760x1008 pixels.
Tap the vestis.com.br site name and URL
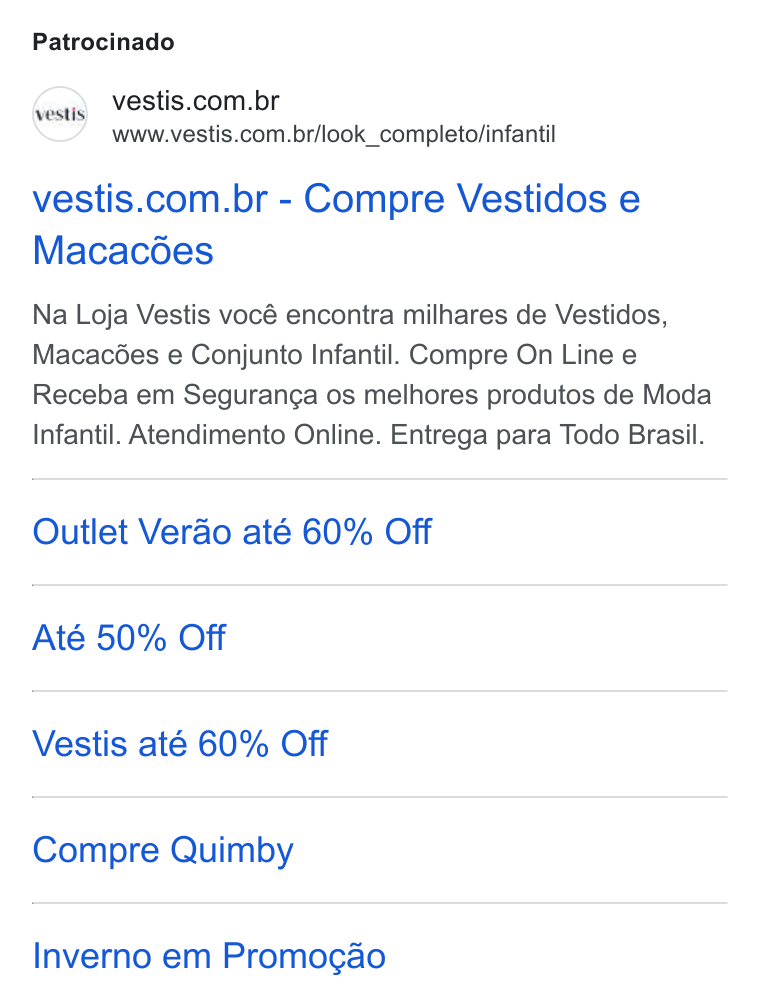(333, 117)
